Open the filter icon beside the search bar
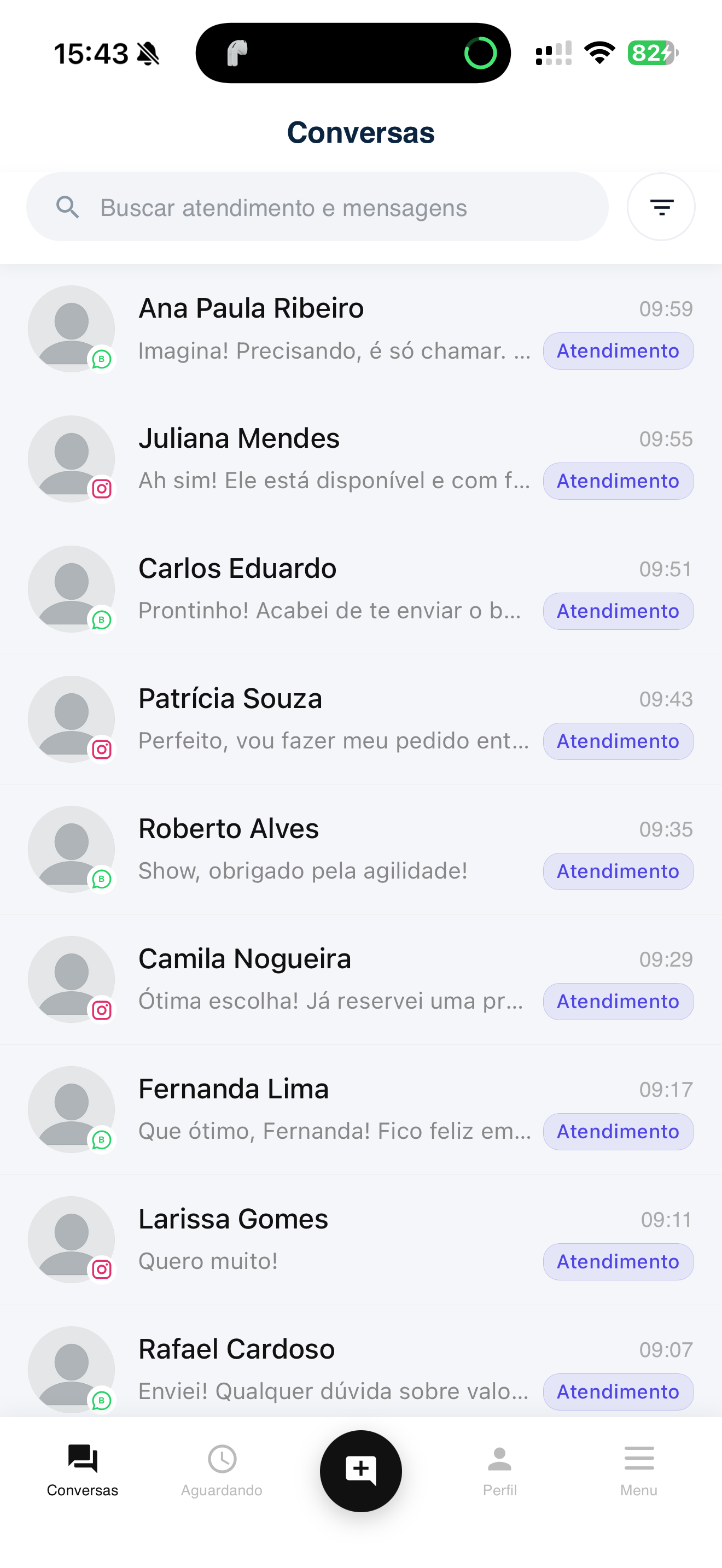Viewport: 722px width, 1568px height. click(661, 207)
